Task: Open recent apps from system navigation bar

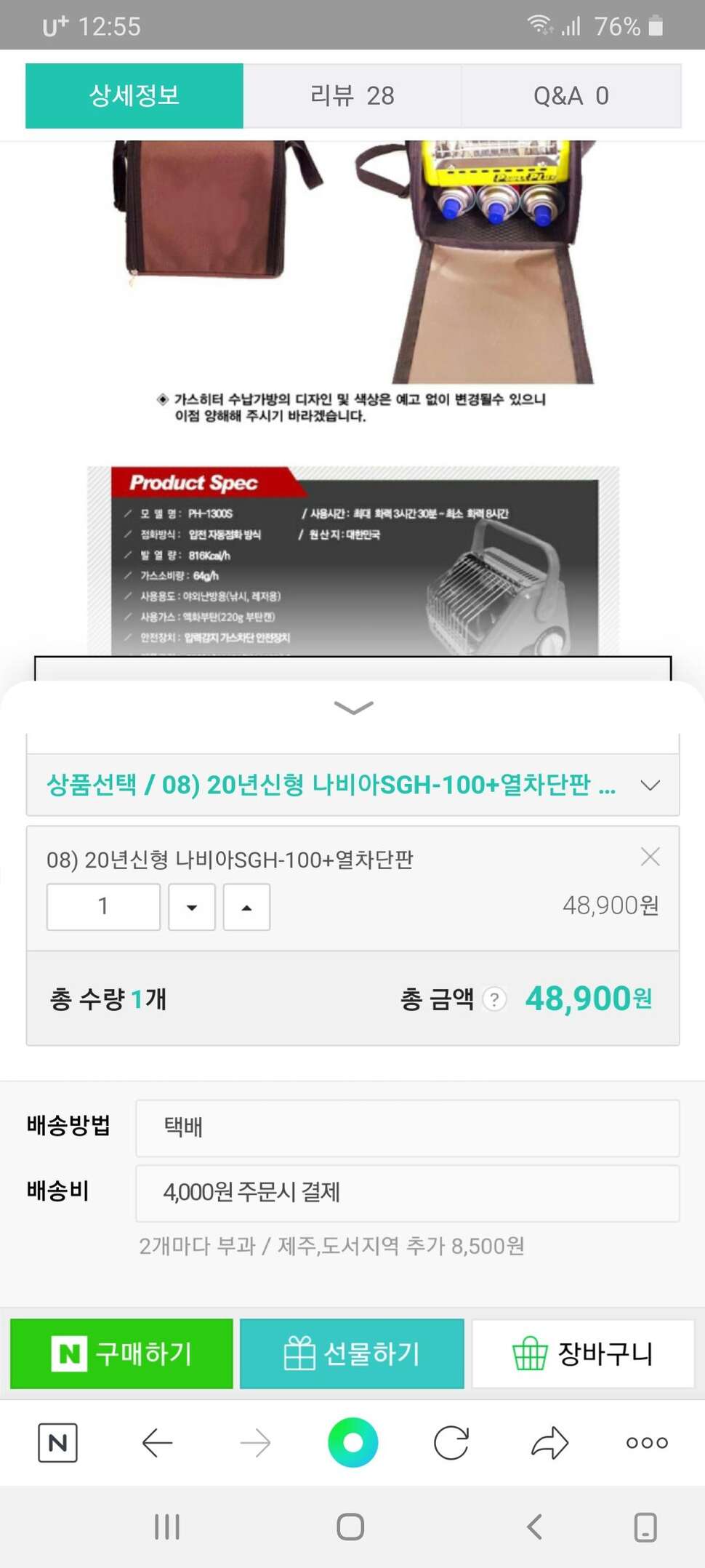Action: tap(167, 1527)
